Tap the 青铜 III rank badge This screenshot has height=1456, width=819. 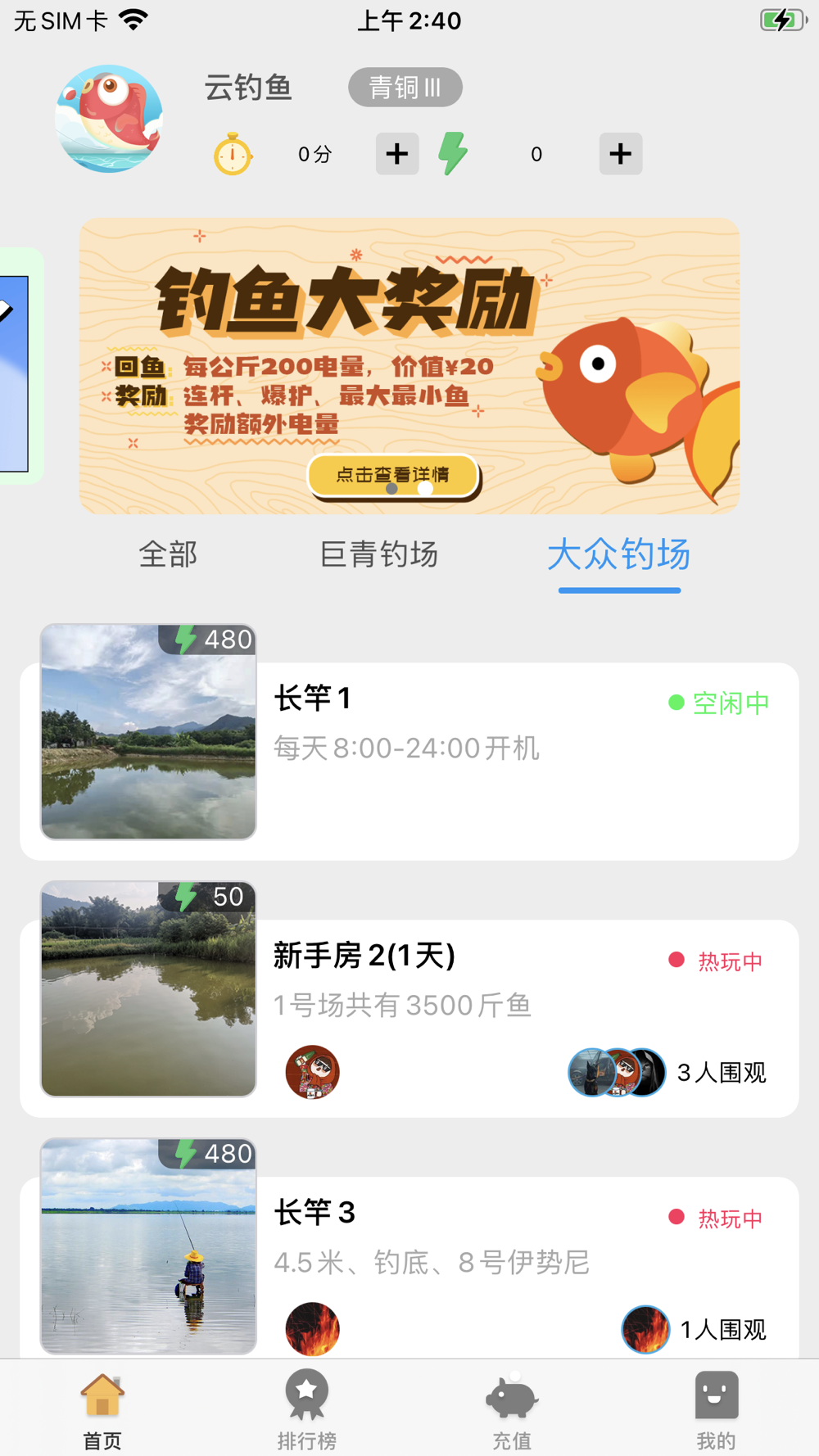click(405, 87)
